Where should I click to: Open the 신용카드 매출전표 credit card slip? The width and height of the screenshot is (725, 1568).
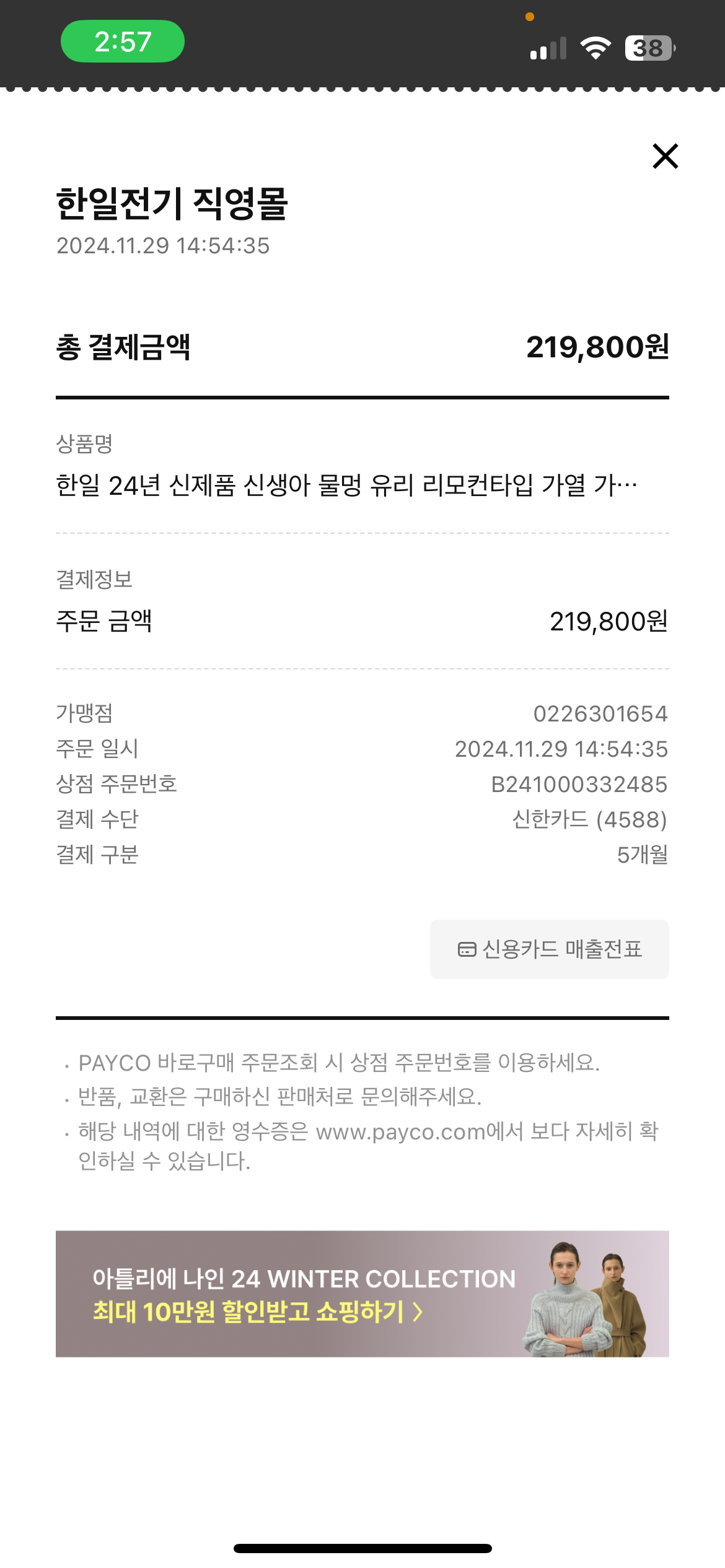[x=550, y=949]
